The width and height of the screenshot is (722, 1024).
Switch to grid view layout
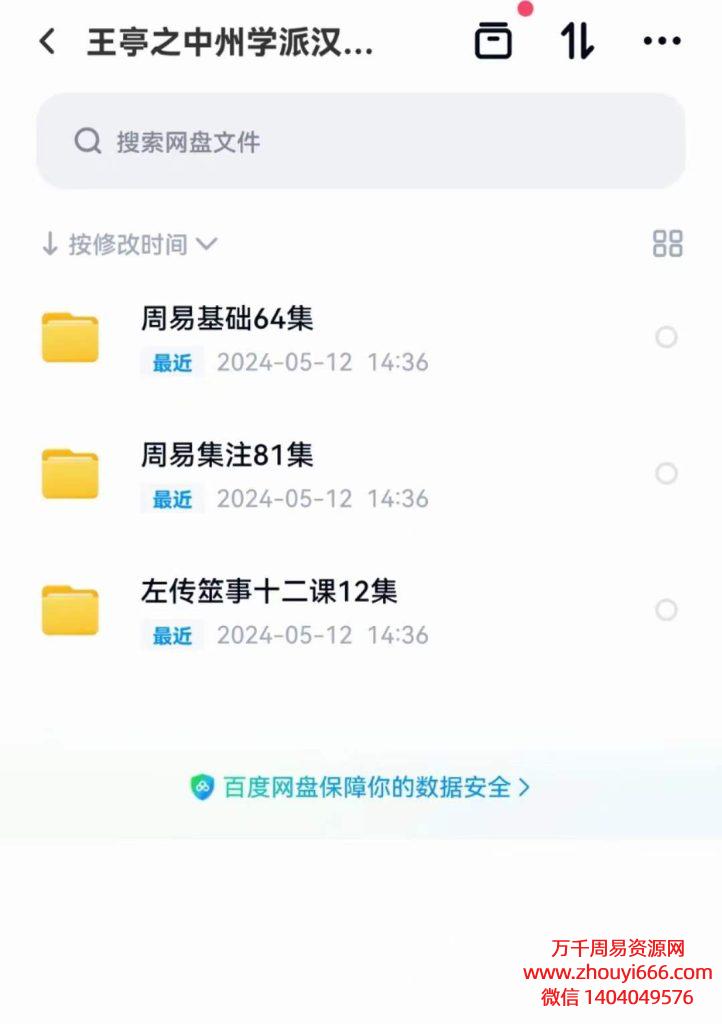click(667, 244)
